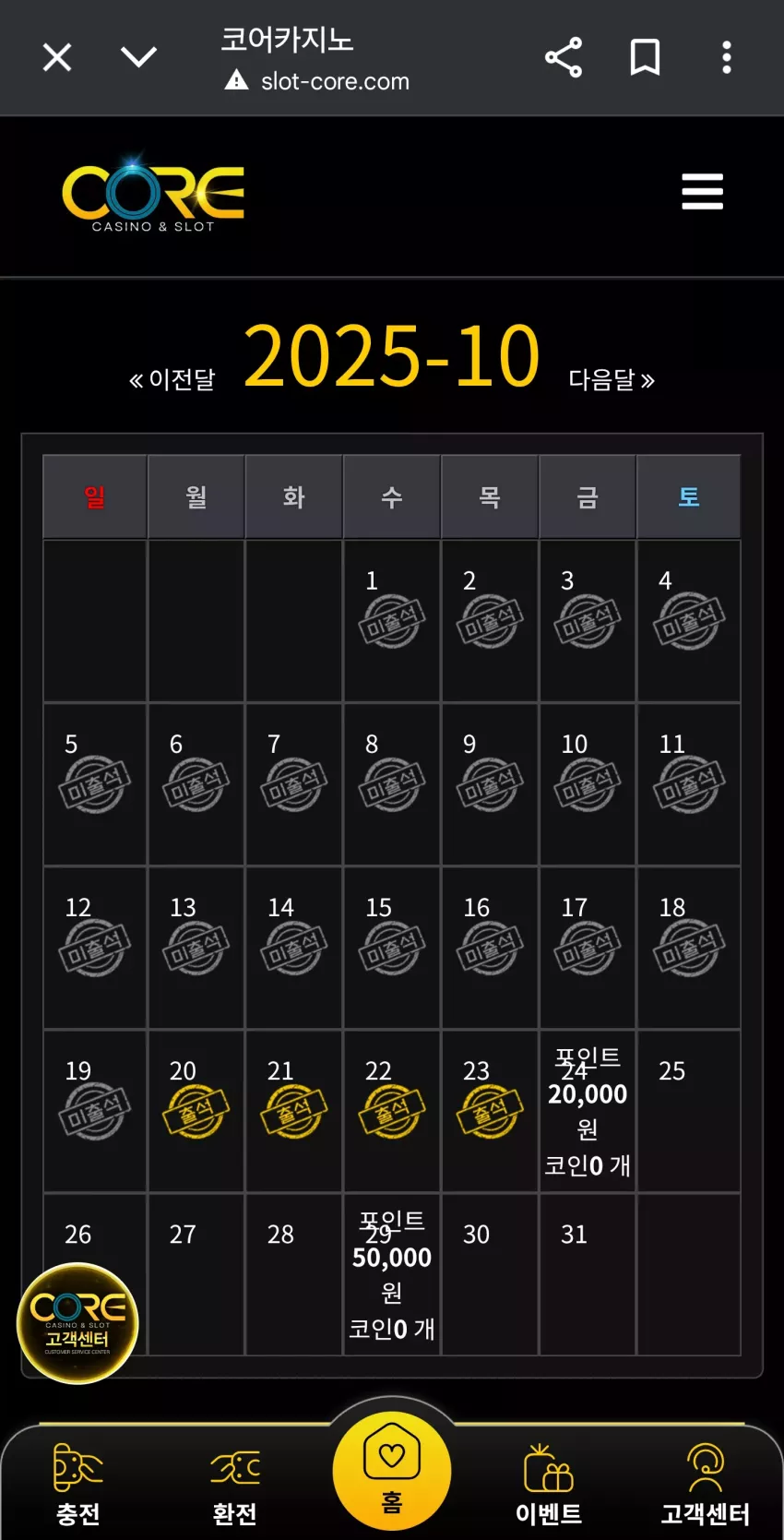Open the 충전 deposit tab

coord(78,1483)
